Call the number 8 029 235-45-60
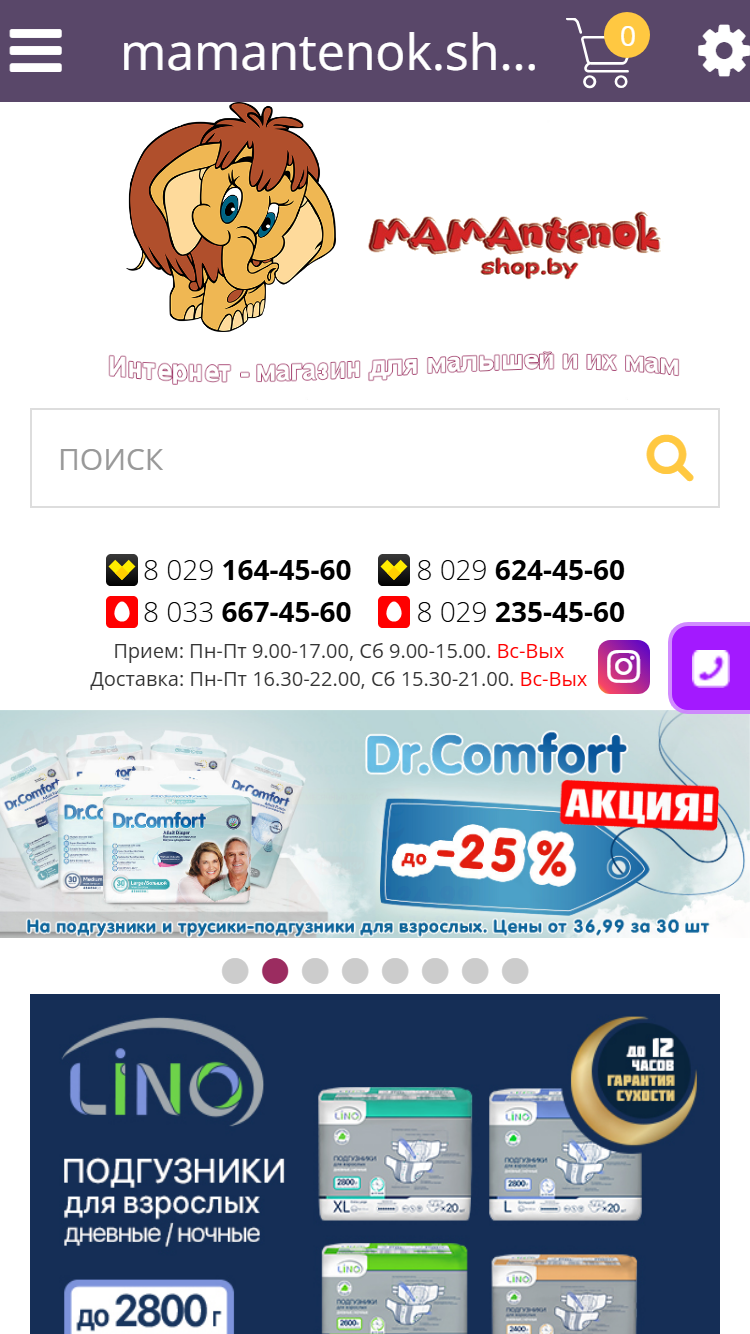 502,611
